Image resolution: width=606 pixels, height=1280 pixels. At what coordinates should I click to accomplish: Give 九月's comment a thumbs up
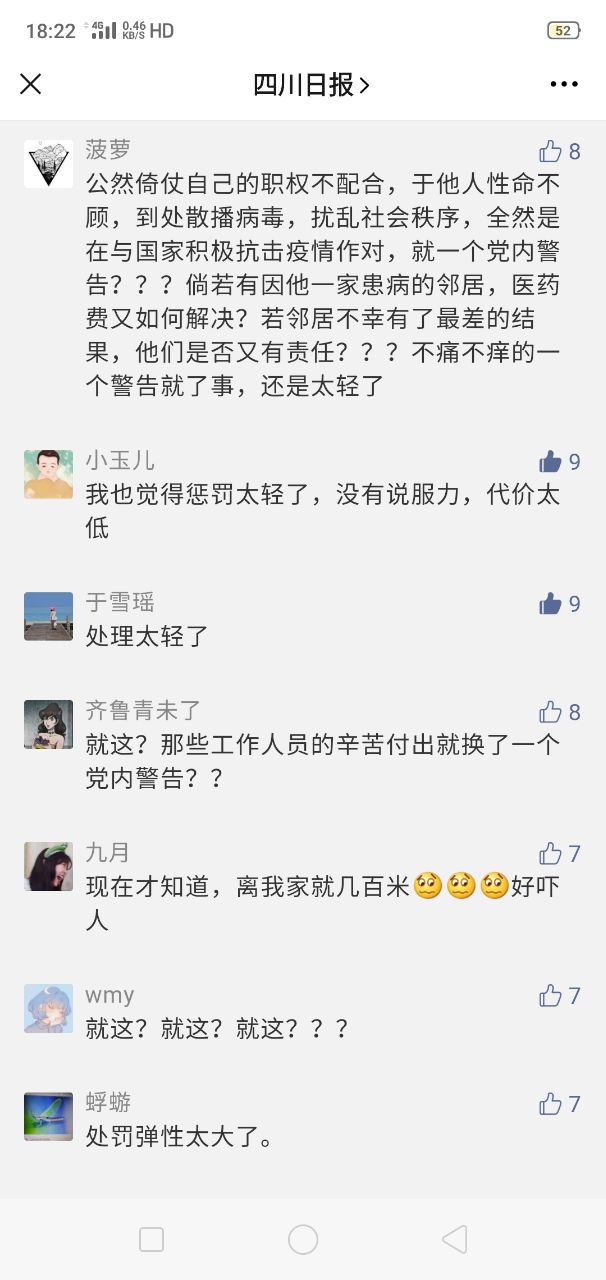[x=550, y=854]
